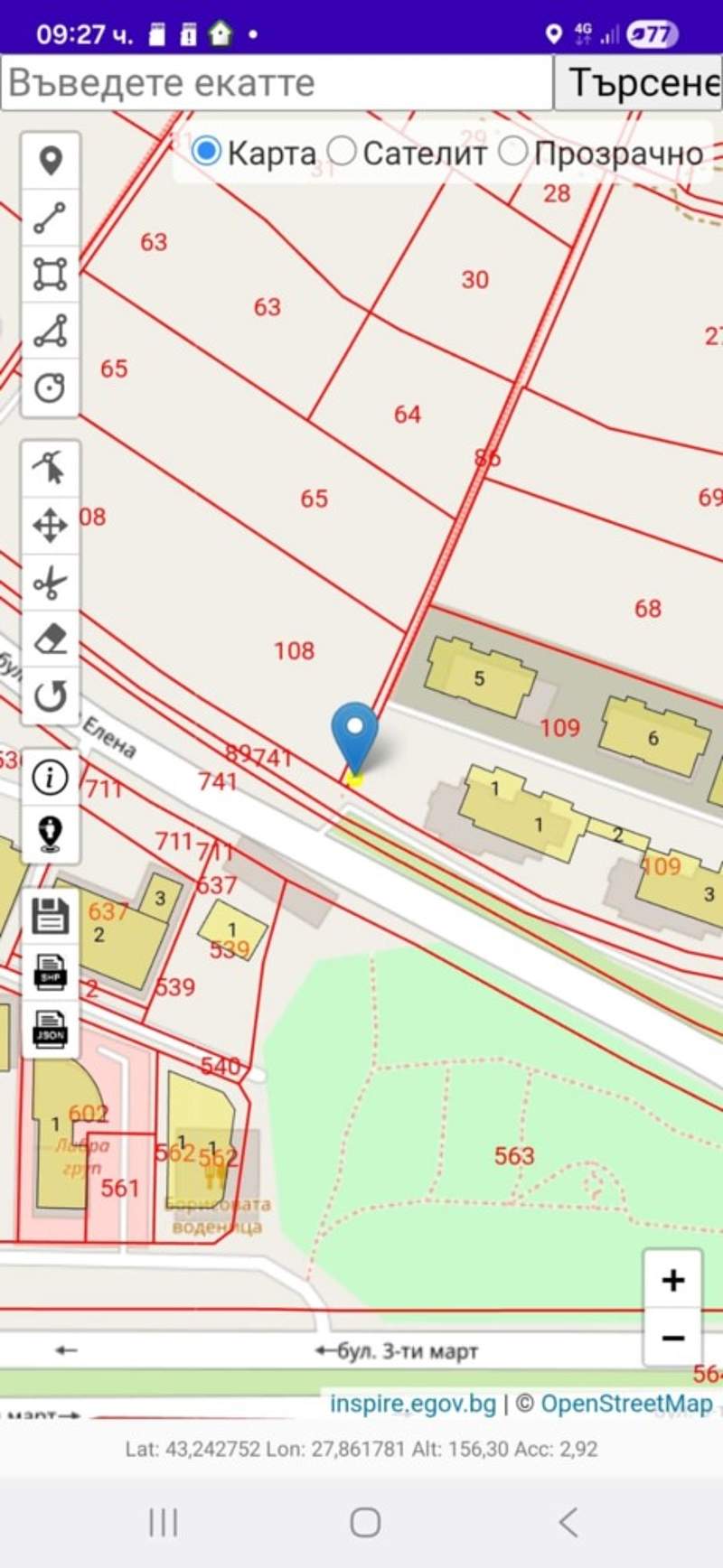The width and height of the screenshot is (723, 1568).
Task: Zoom in the map with plus
Action: (x=672, y=1280)
